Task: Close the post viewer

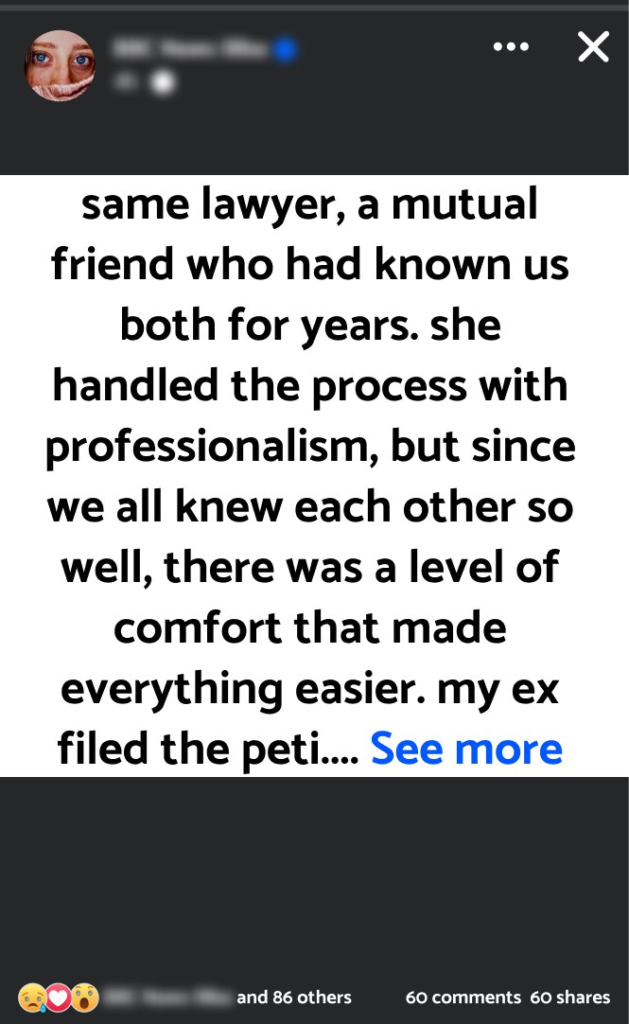Action: [593, 46]
